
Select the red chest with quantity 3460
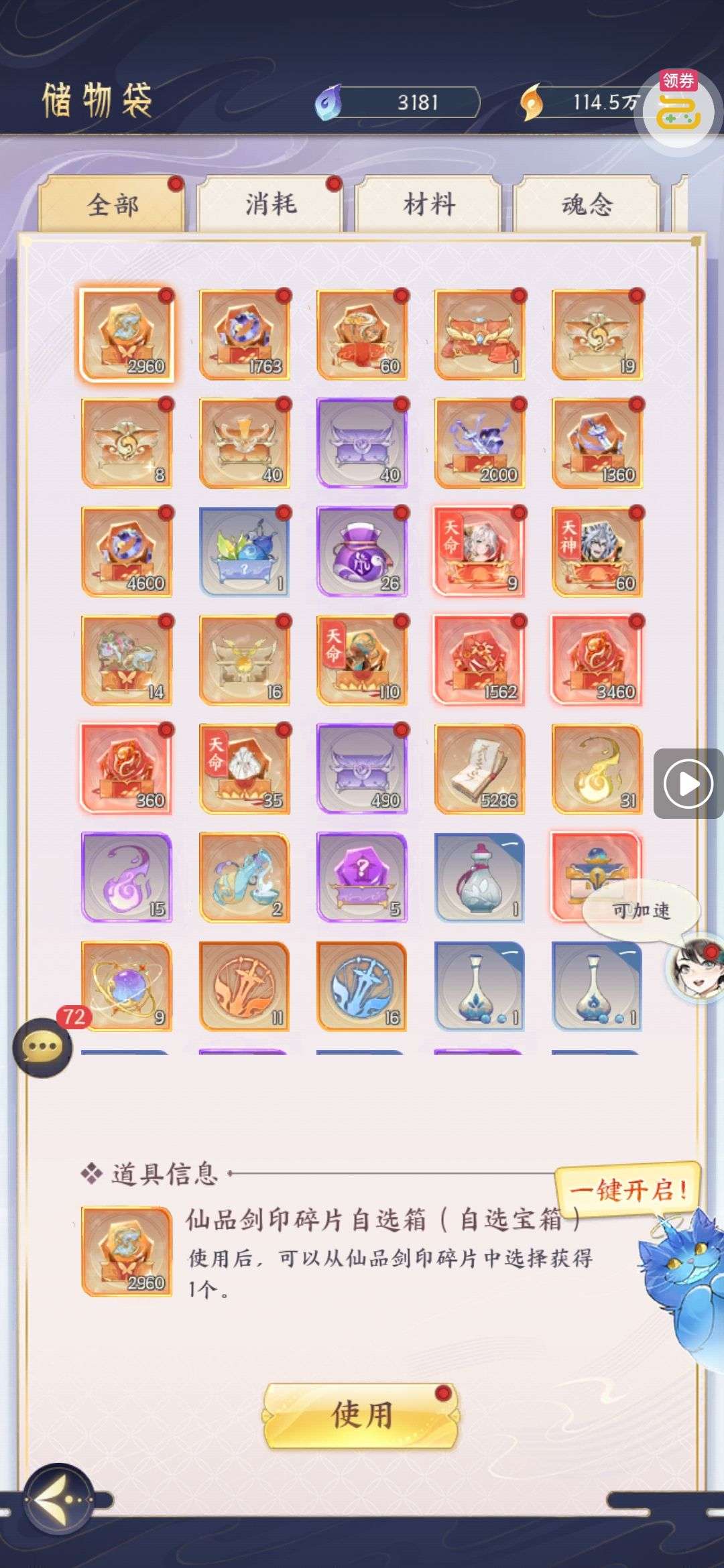[x=597, y=660]
